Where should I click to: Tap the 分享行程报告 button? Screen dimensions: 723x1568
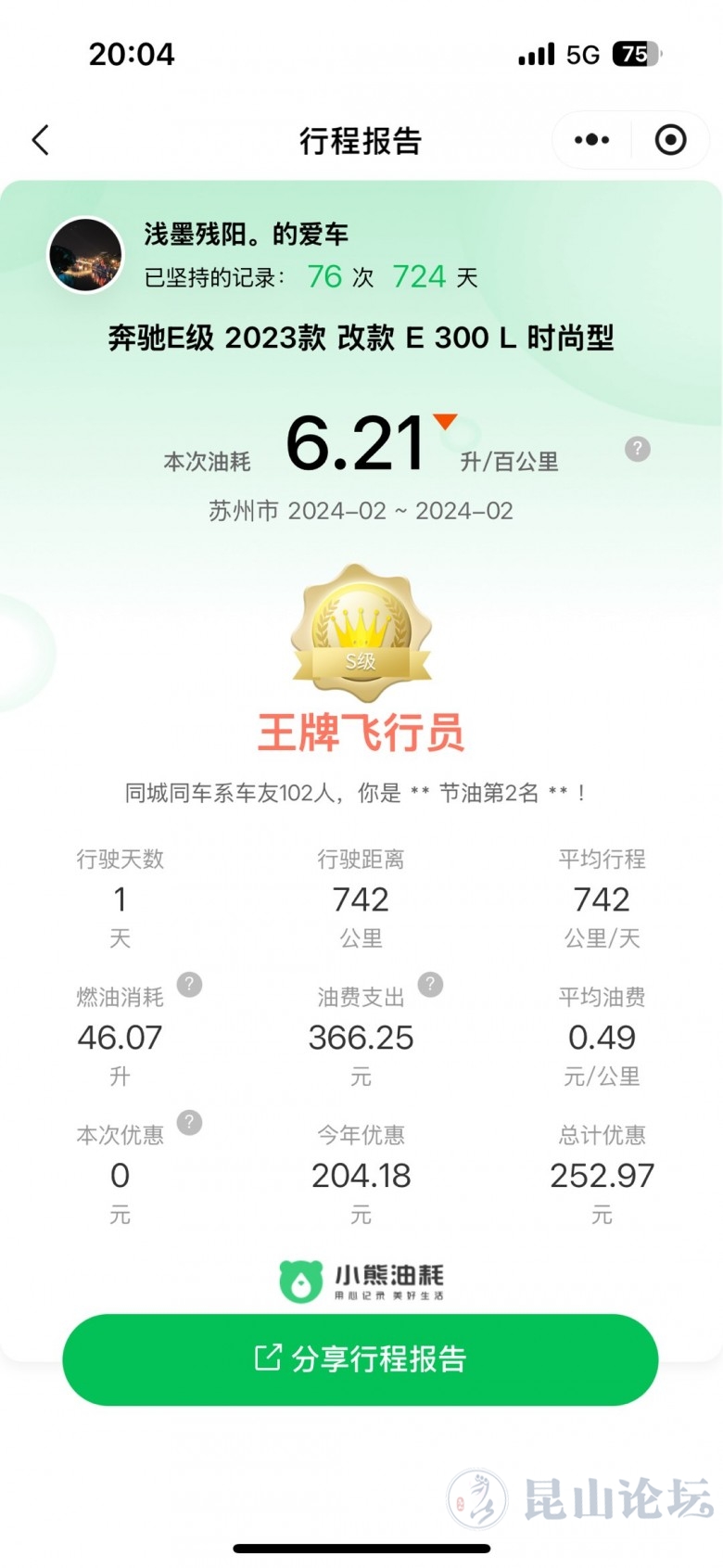pyautogui.click(x=361, y=1359)
